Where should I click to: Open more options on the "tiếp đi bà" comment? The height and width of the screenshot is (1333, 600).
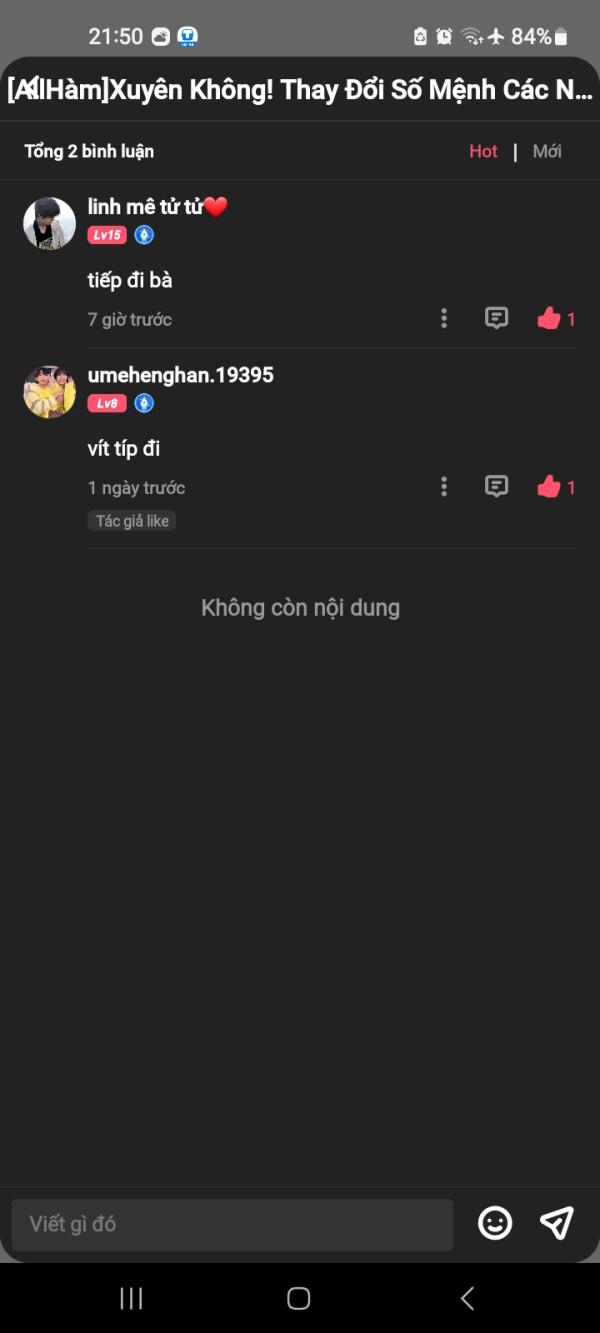coord(444,319)
